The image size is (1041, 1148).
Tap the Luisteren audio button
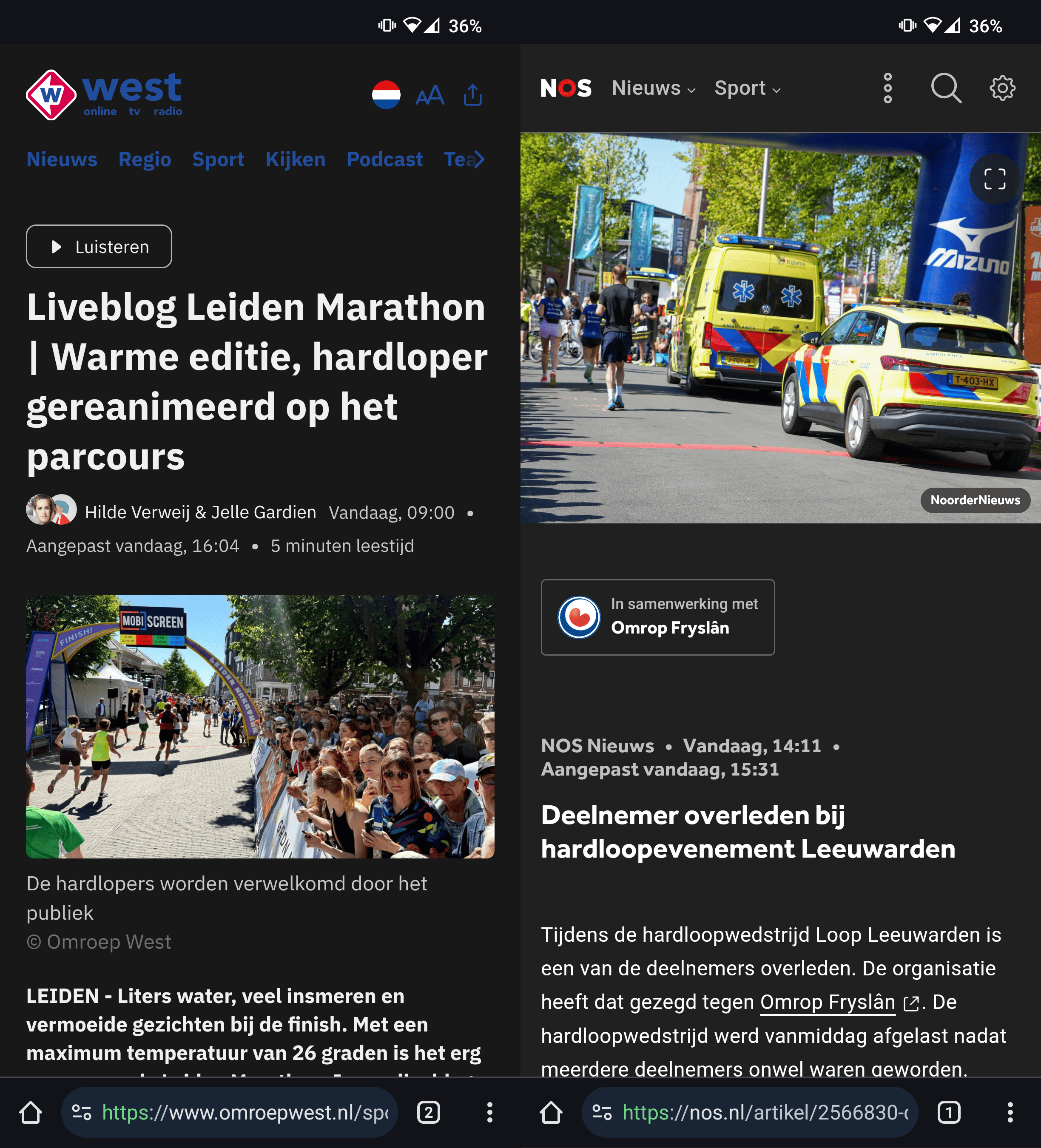(99, 247)
